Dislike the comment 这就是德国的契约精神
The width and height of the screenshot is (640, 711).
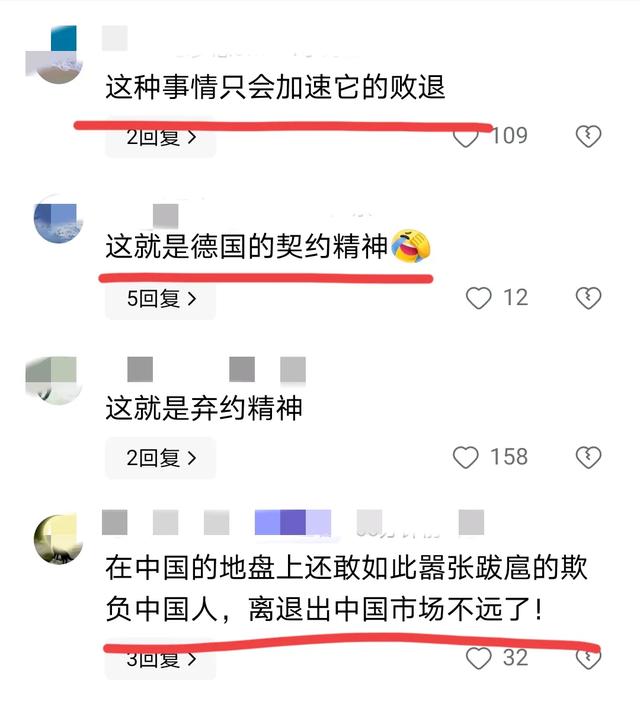pos(589,297)
